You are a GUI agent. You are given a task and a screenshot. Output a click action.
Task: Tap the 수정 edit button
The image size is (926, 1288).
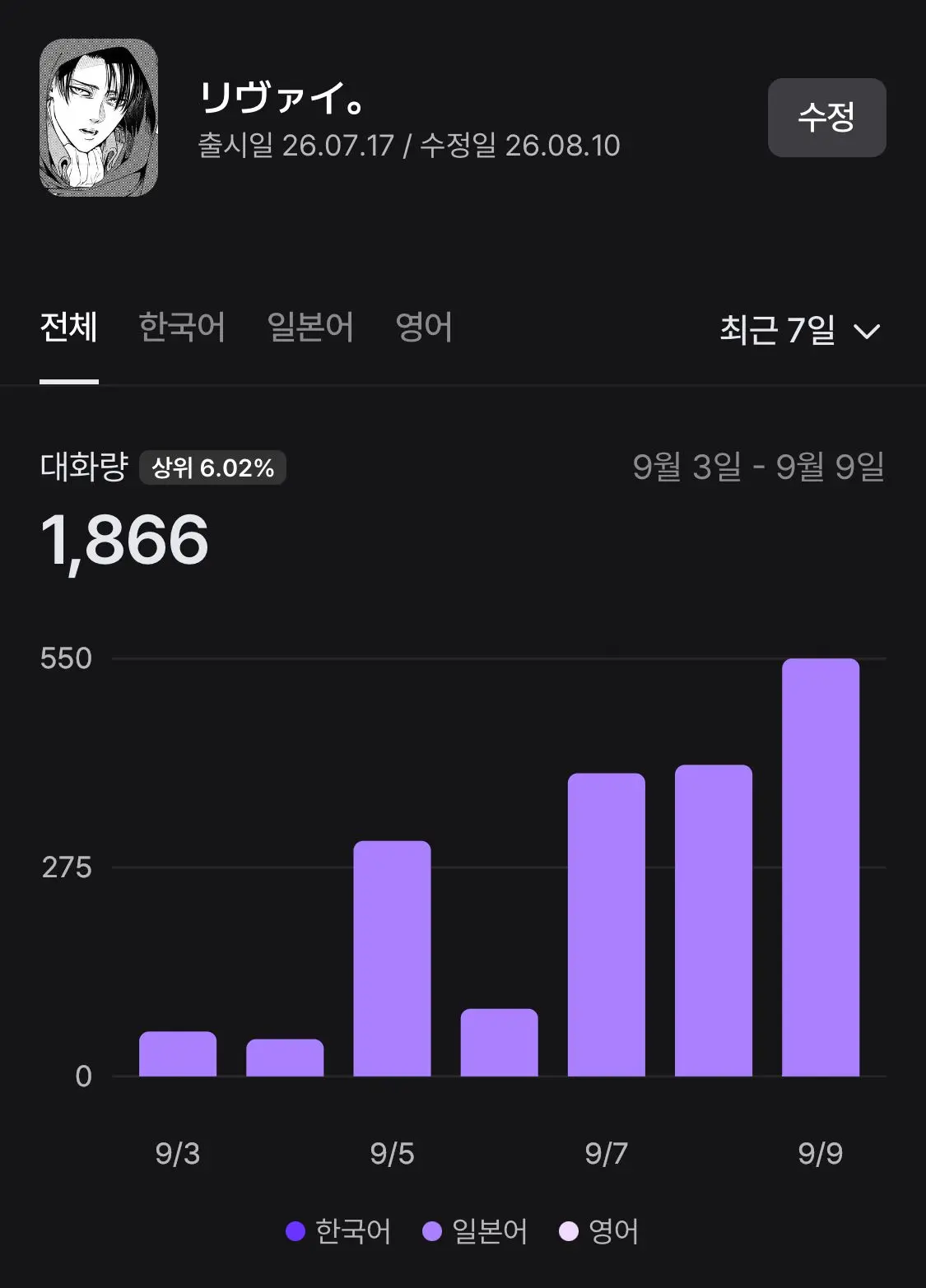pos(826,118)
